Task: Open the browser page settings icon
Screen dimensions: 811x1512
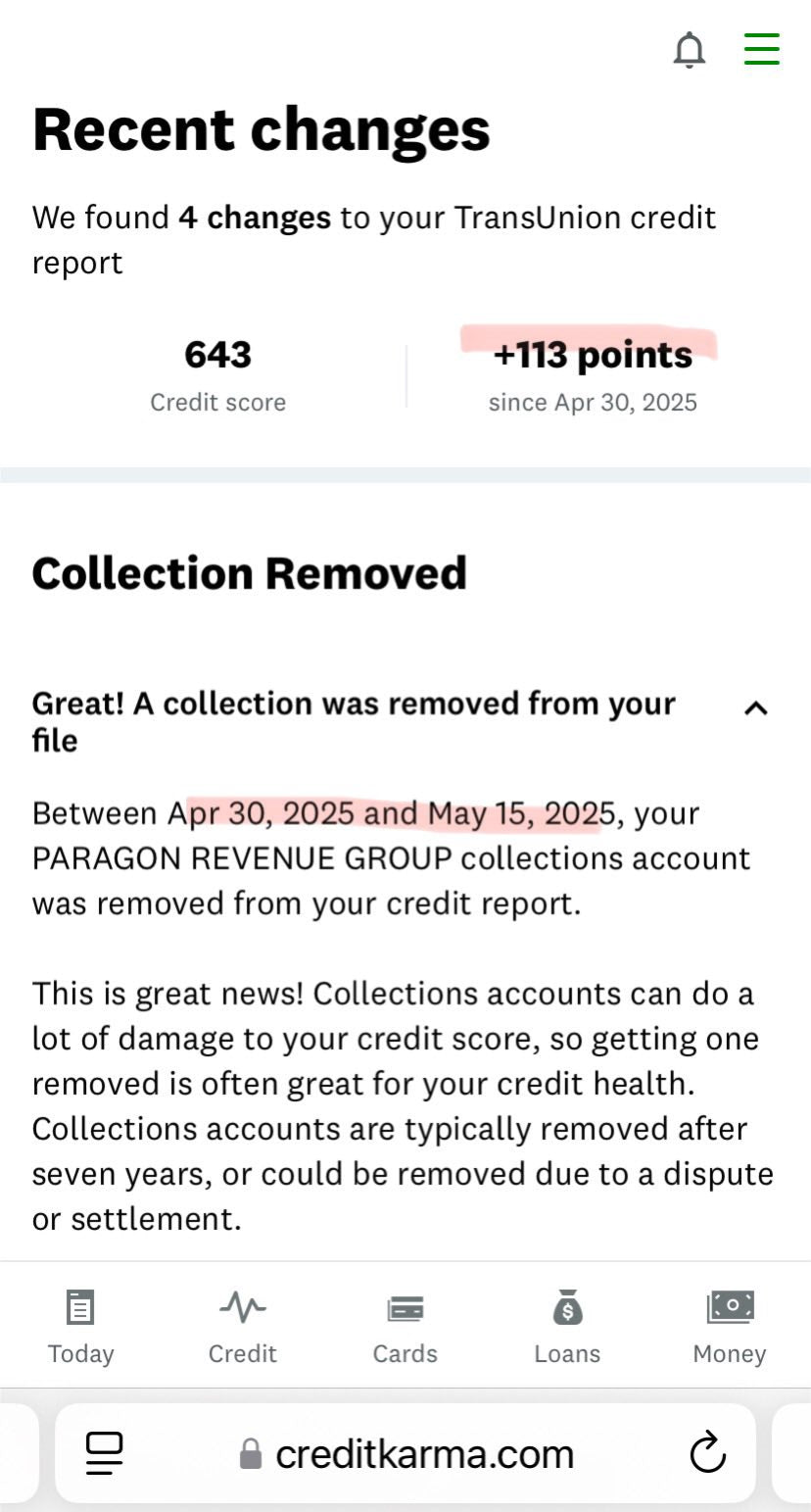Action: [x=104, y=1452]
